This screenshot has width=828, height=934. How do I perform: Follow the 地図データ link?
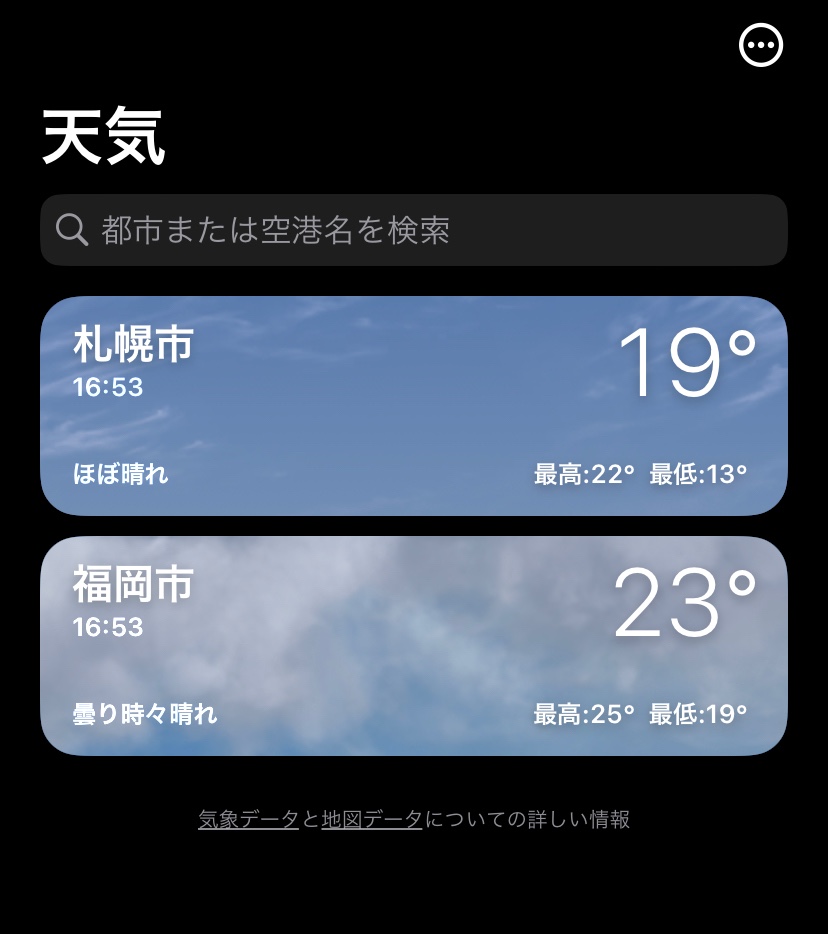click(x=372, y=820)
